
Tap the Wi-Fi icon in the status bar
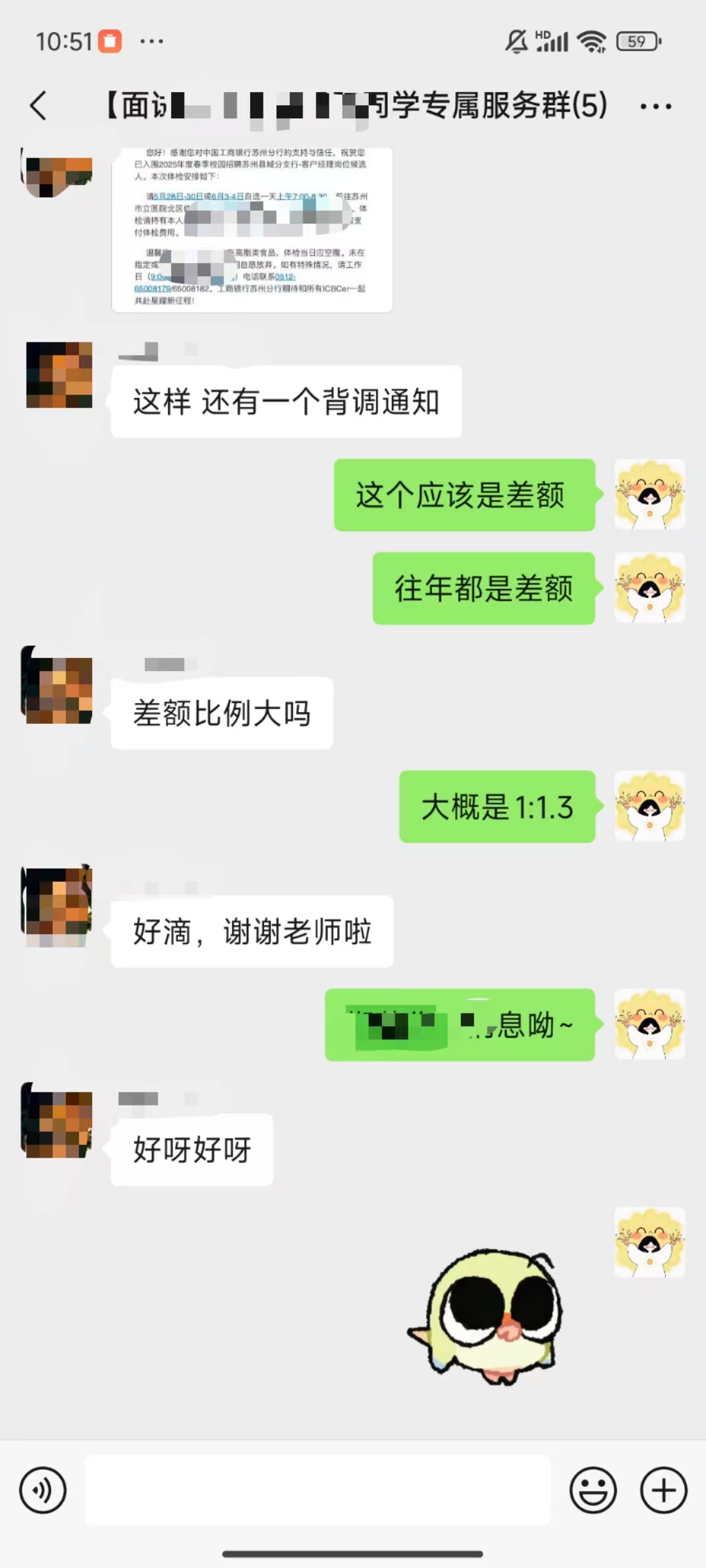point(590,41)
